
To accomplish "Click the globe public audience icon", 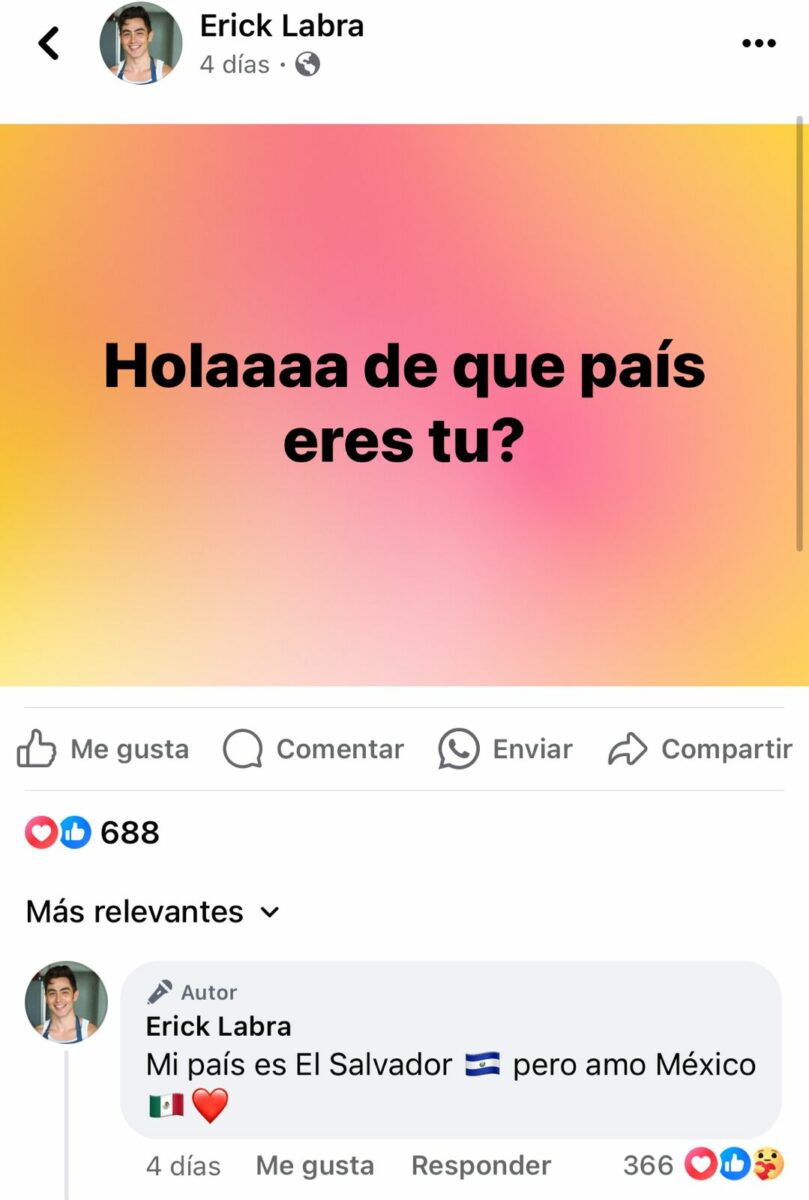I will pyautogui.click(x=307, y=63).
